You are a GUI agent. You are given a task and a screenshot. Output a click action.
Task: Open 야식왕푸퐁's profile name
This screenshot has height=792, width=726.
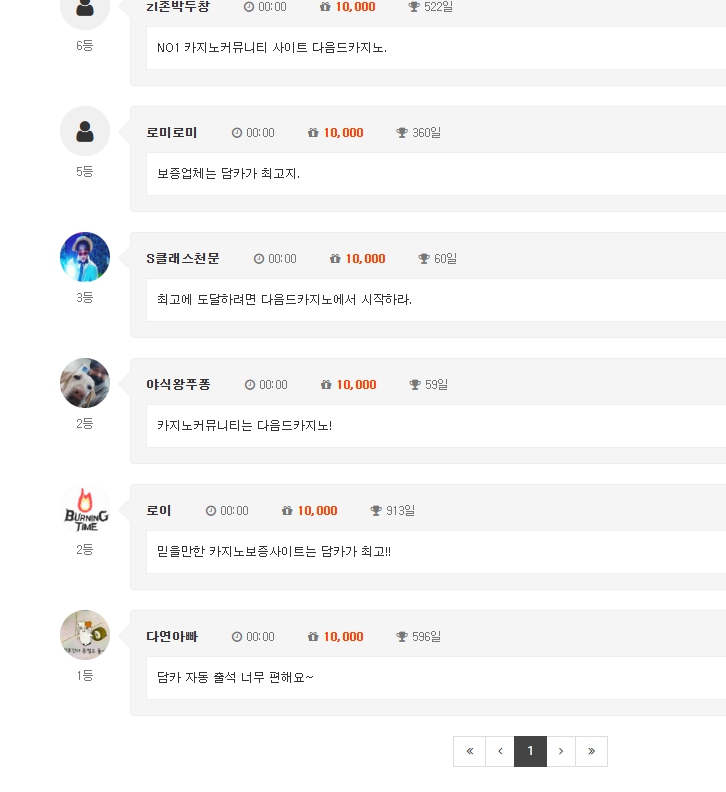(178, 385)
